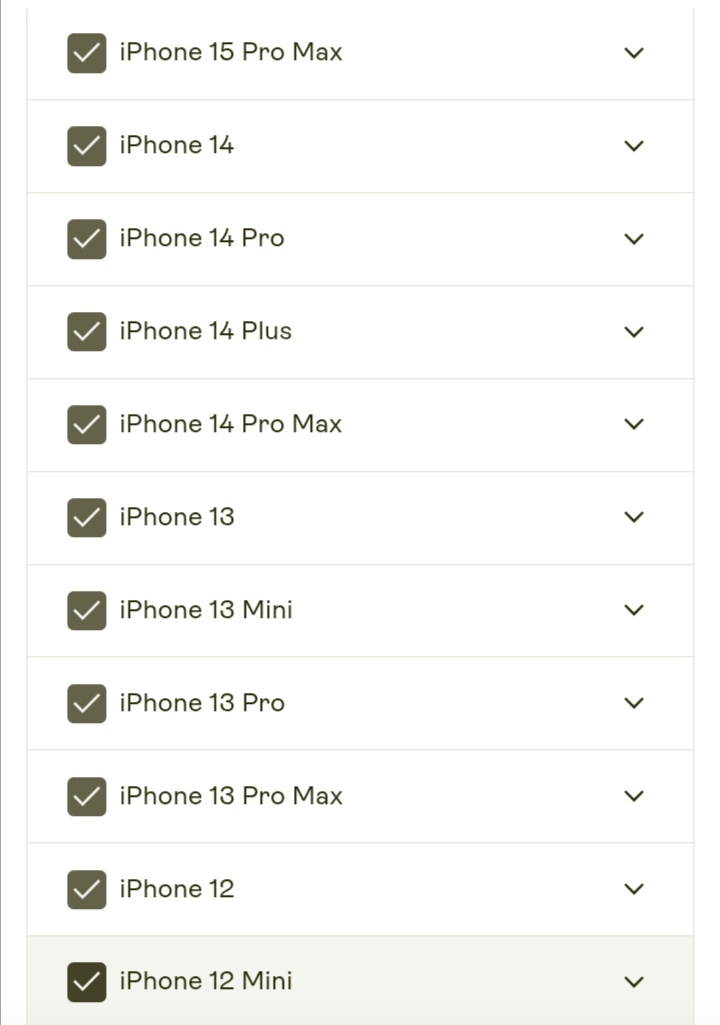Expand the iPhone 15 Pro Max chevron
The image size is (720, 1025).
coord(633,53)
